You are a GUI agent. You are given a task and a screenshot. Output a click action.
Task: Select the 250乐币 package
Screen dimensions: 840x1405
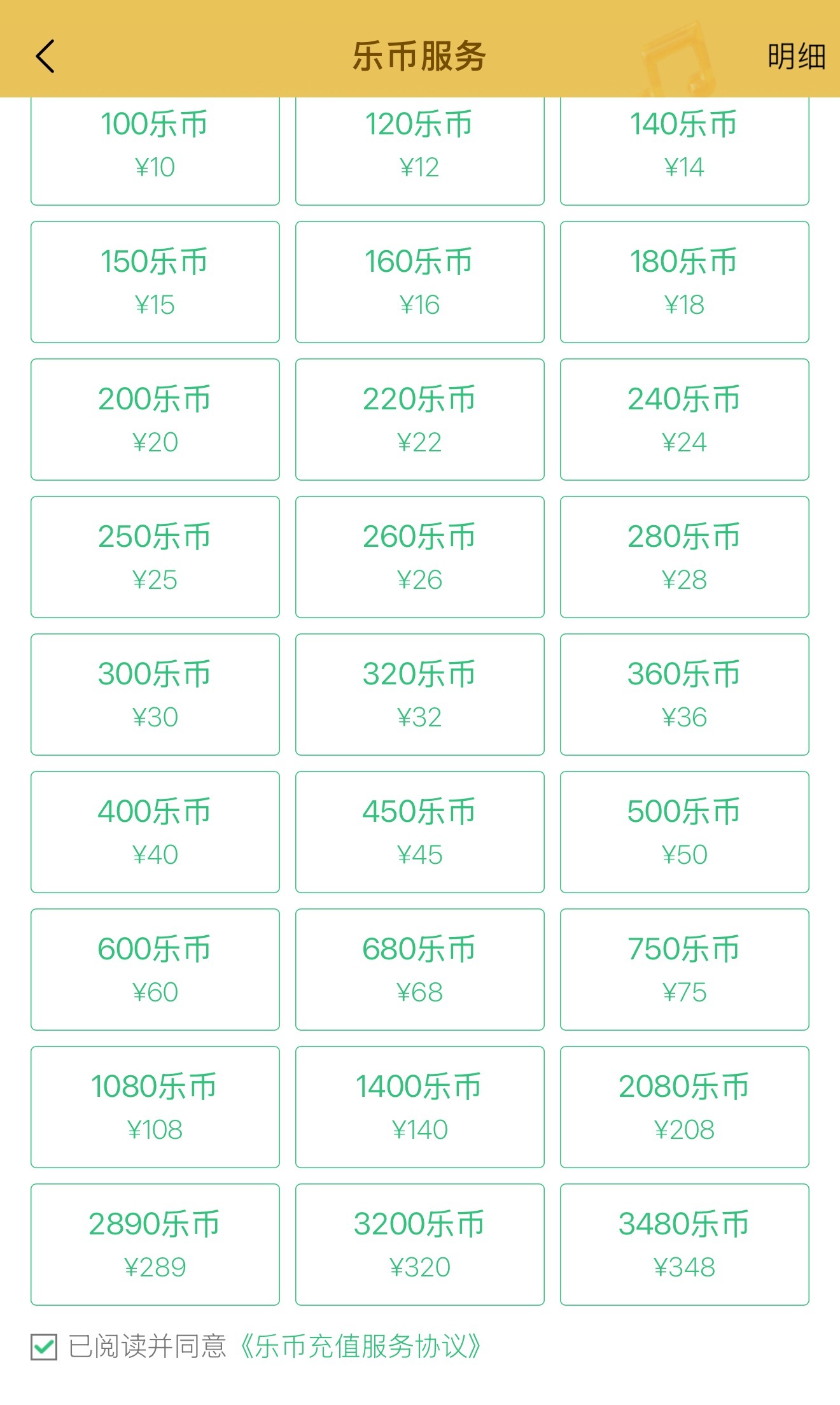[155, 557]
